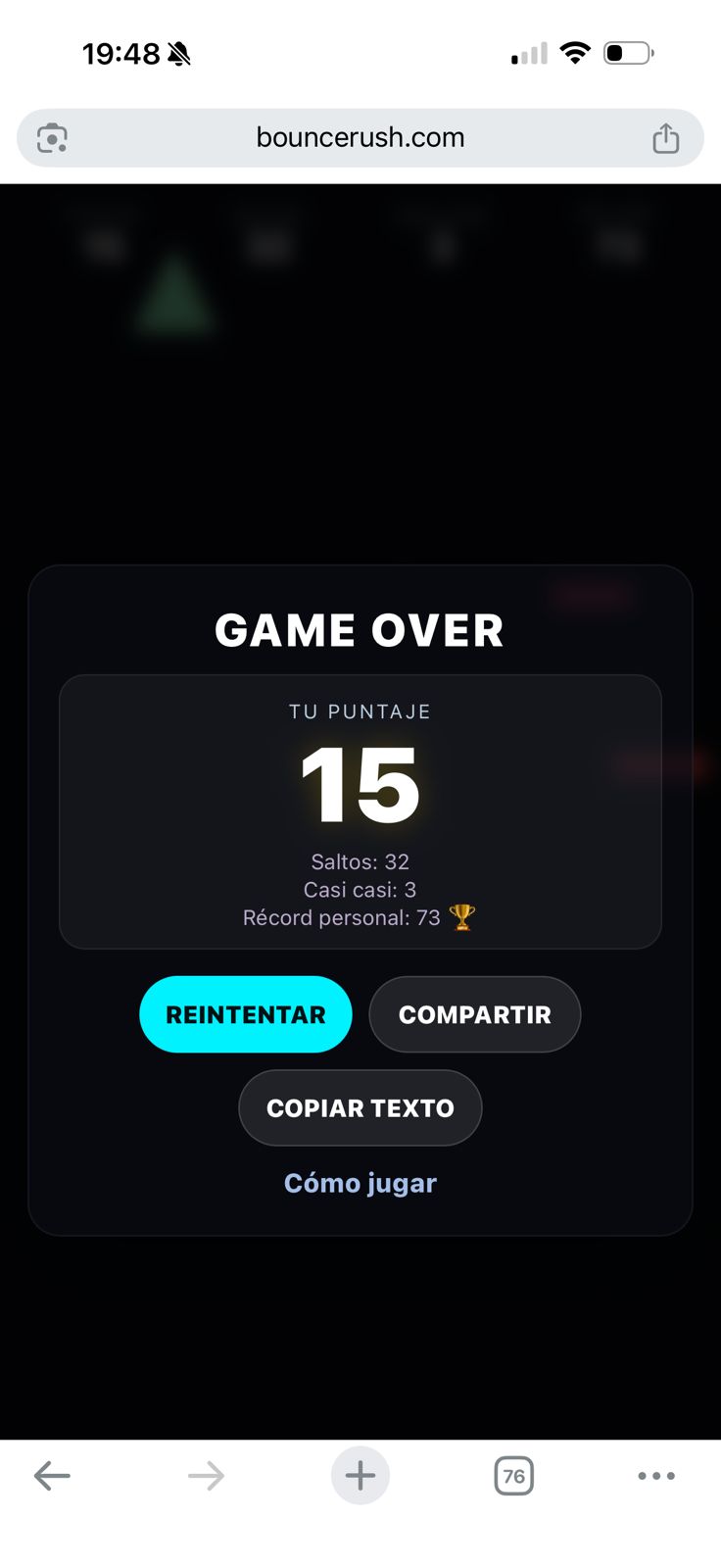Go back to the previous page

pyautogui.click(x=52, y=1475)
